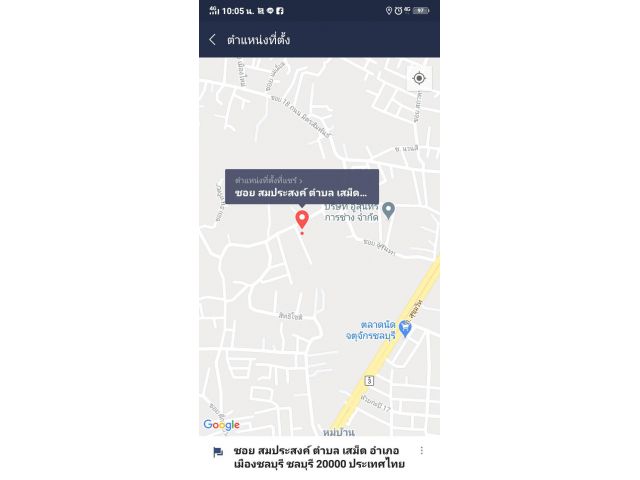Go back from the ตำแหน่งที่ตั้ง screen
The height and width of the screenshot is (480, 640).
click(212, 40)
